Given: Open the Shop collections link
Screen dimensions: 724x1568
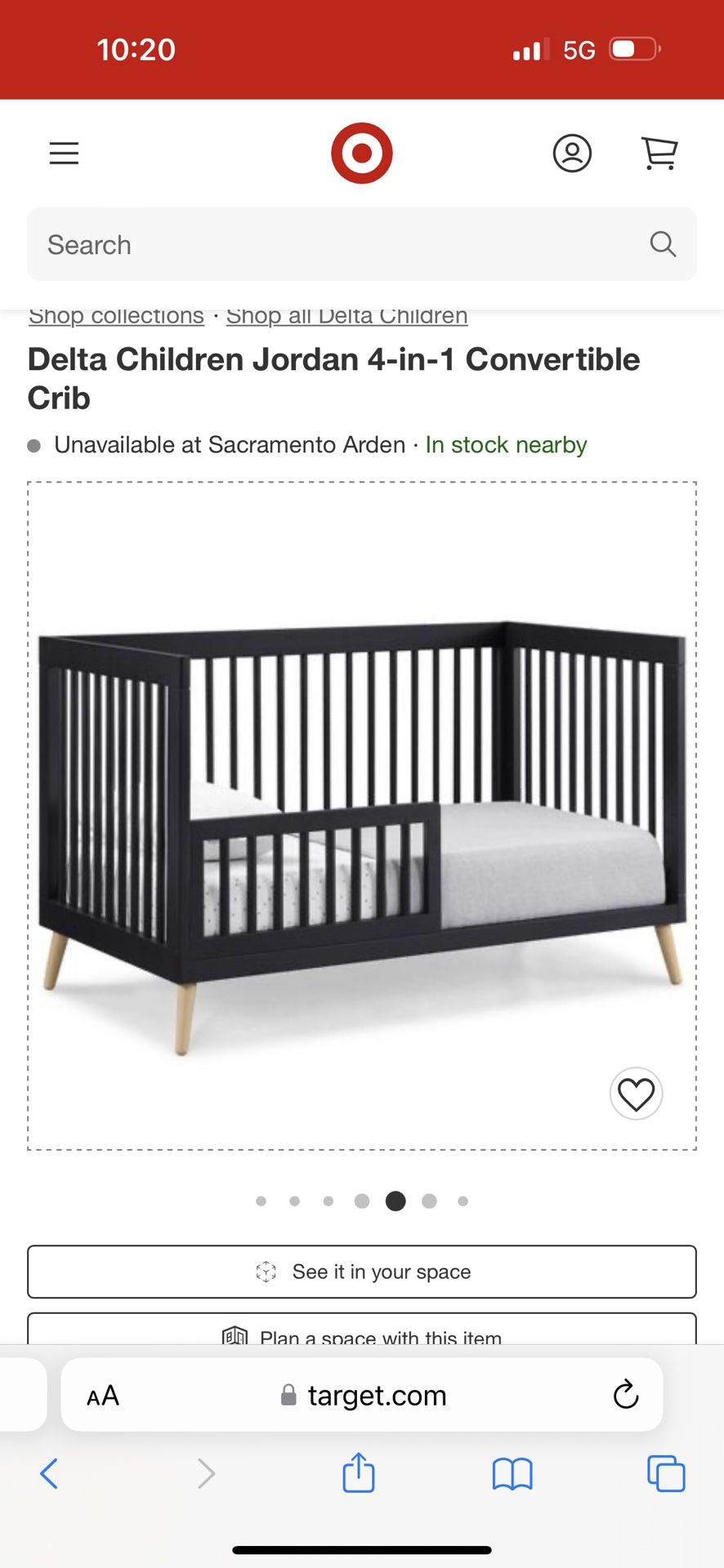Looking at the screenshot, I should 116,317.
